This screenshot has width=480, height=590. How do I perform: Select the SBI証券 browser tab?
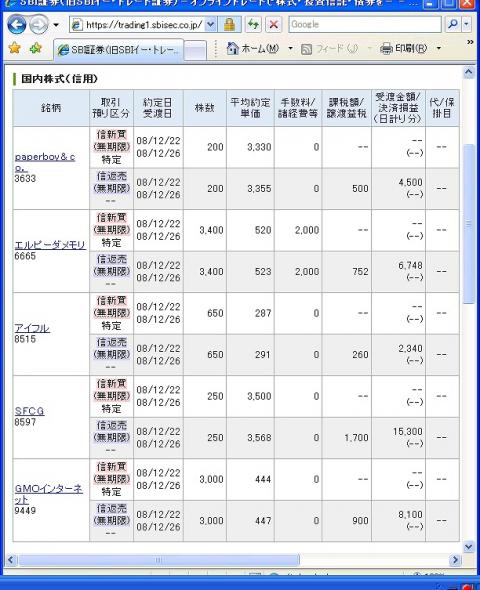tap(118, 49)
